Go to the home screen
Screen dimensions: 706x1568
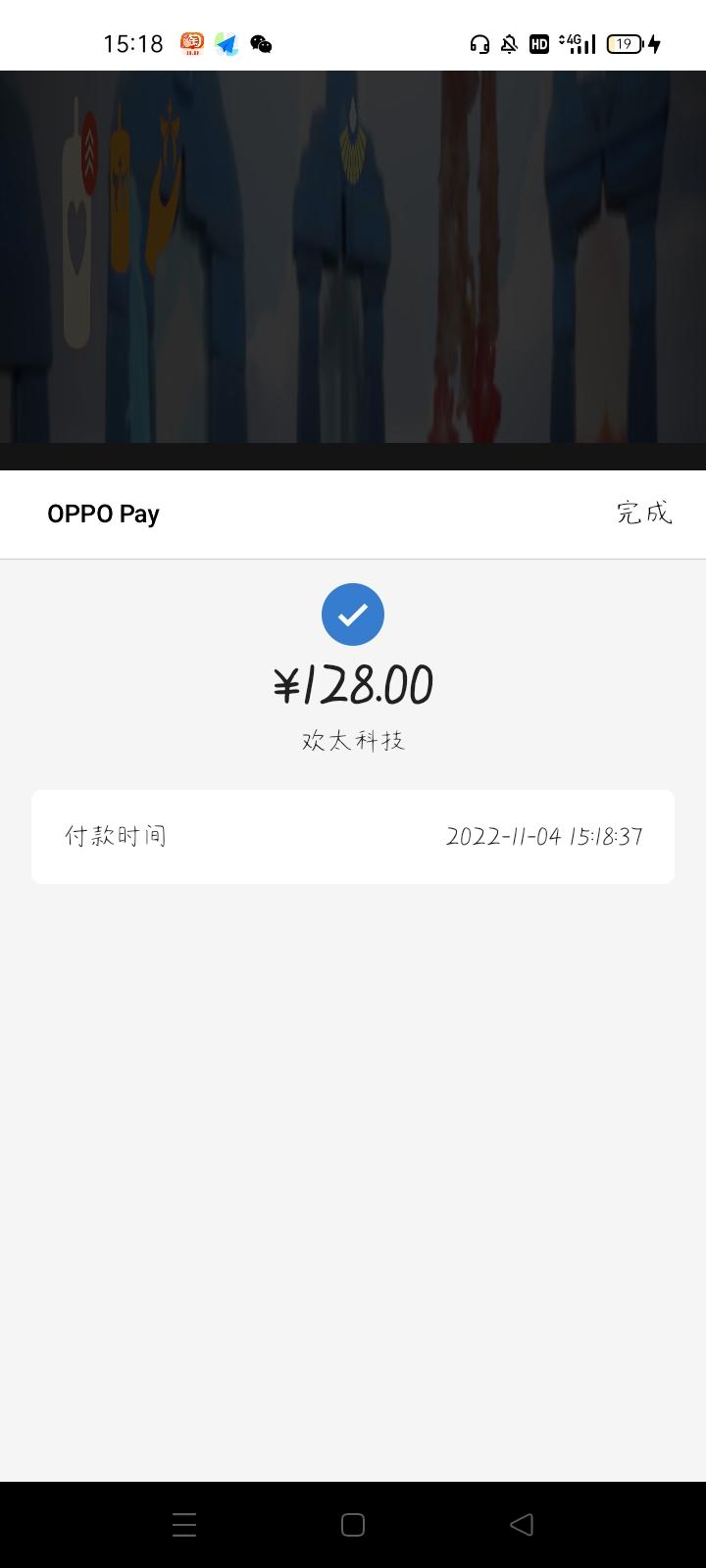[x=353, y=1524]
